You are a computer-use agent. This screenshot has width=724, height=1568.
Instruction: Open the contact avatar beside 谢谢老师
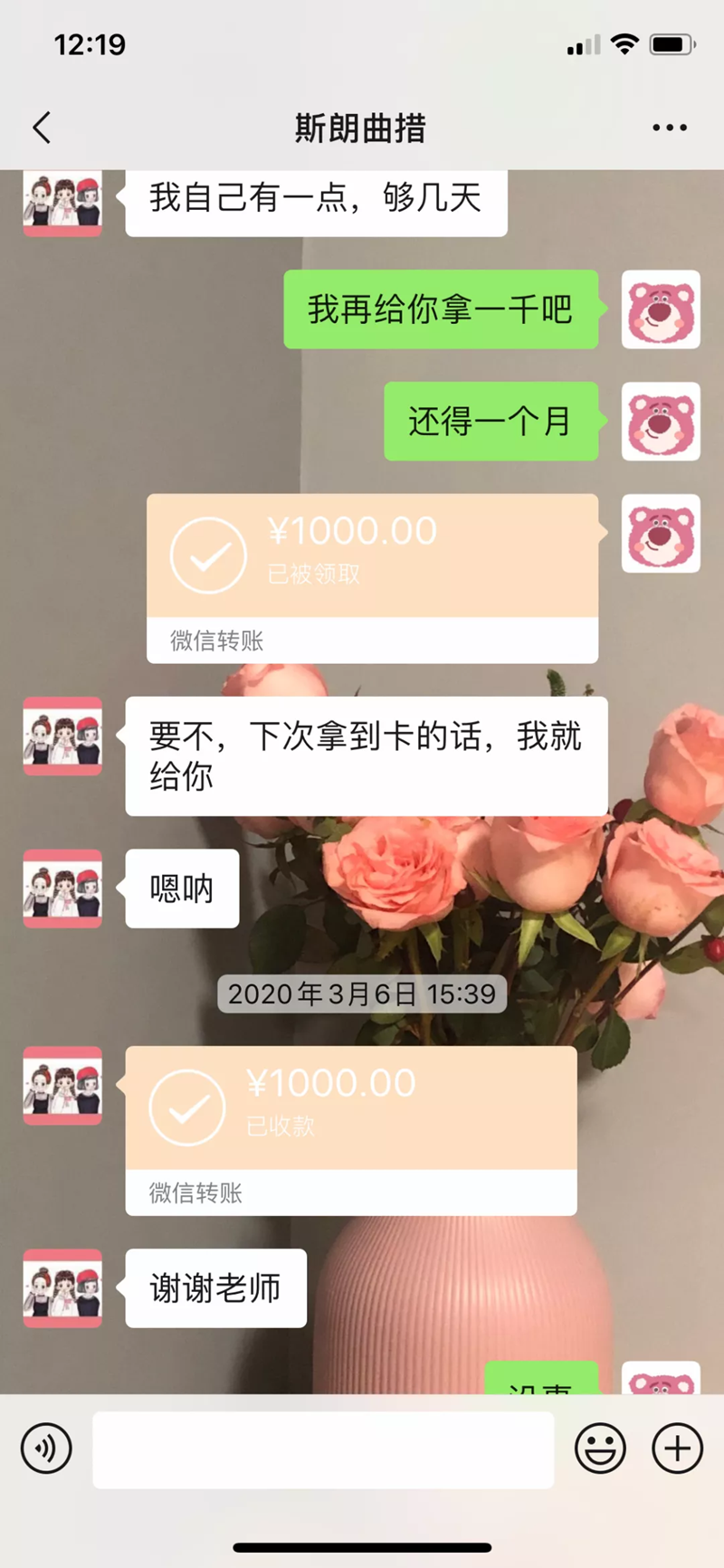(x=62, y=1288)
